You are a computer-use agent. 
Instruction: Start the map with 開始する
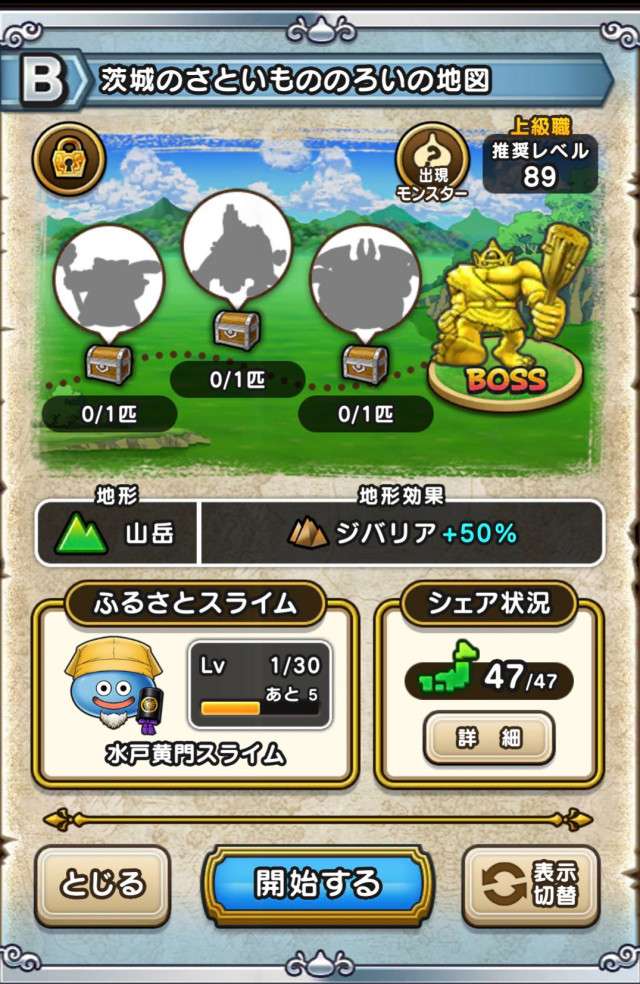[x=318, y=884]
